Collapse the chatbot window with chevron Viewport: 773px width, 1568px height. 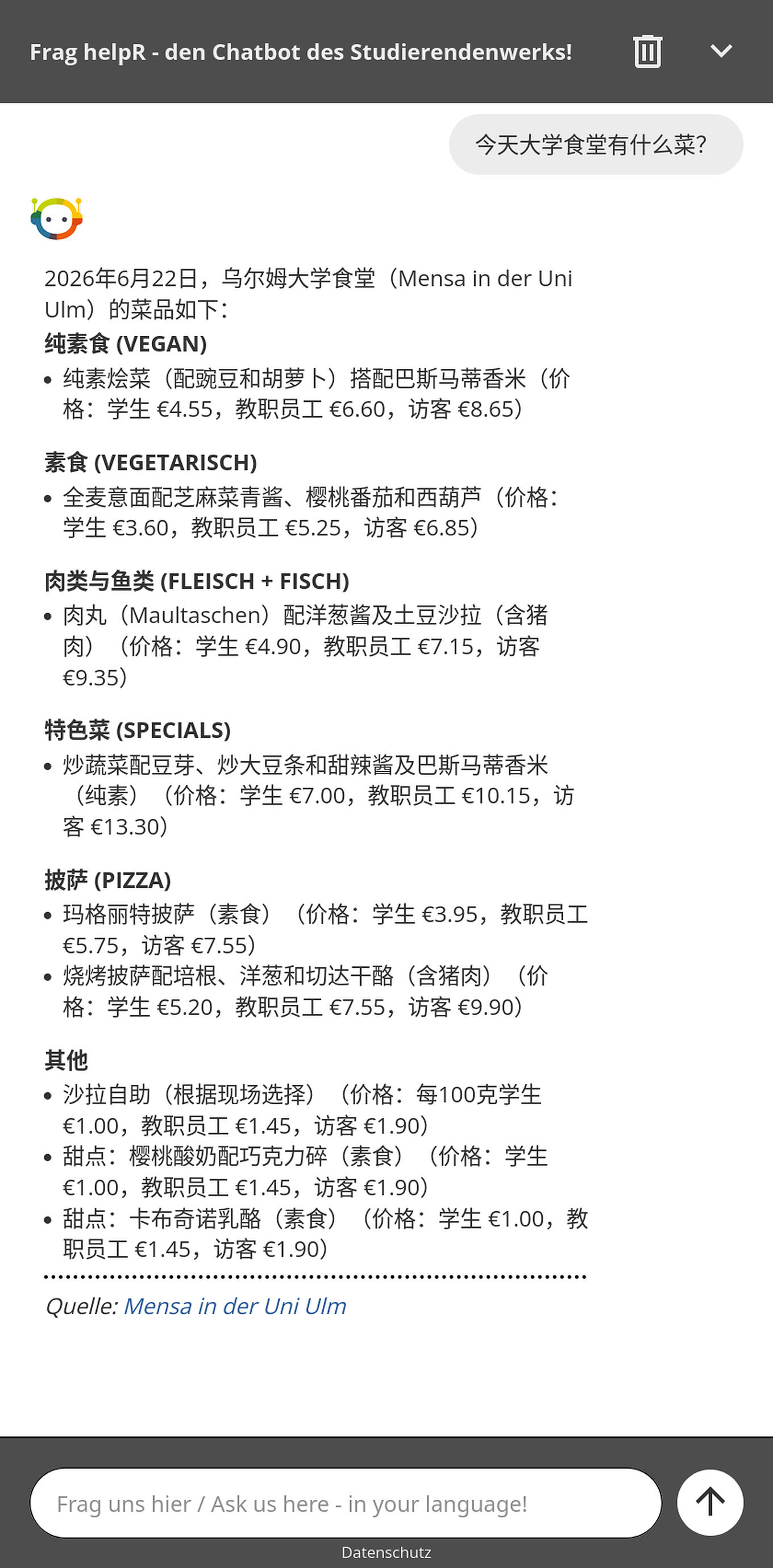coord(721,51)
